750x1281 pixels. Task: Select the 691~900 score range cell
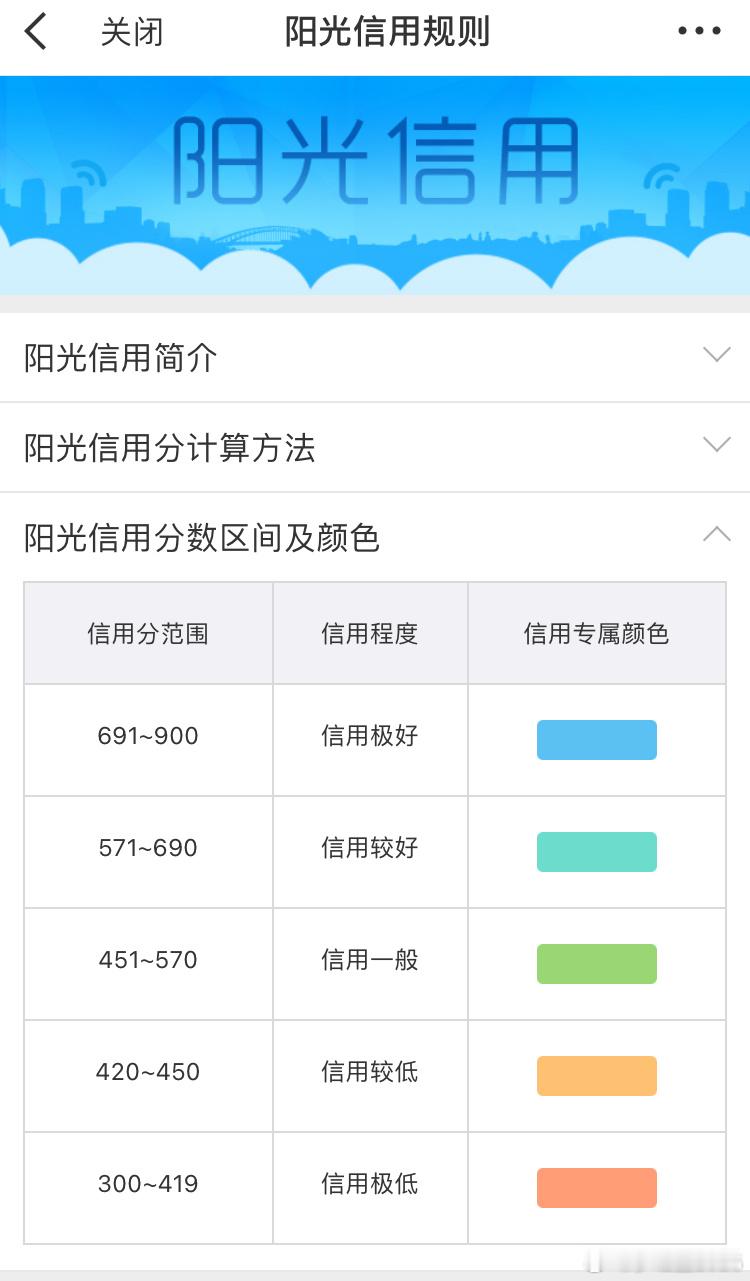(147, 737)
